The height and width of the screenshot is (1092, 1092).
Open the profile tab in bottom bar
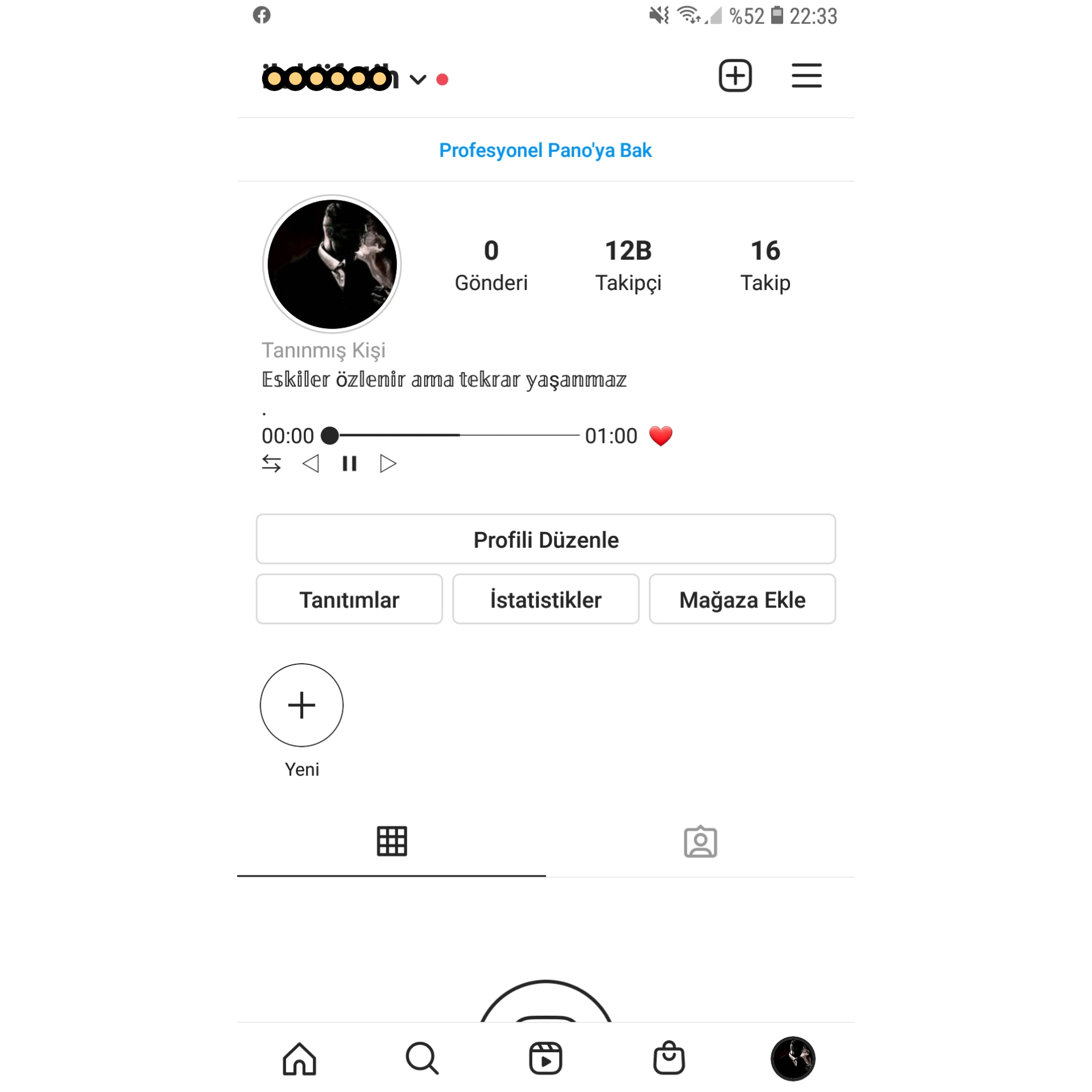tap(792, 1058)
